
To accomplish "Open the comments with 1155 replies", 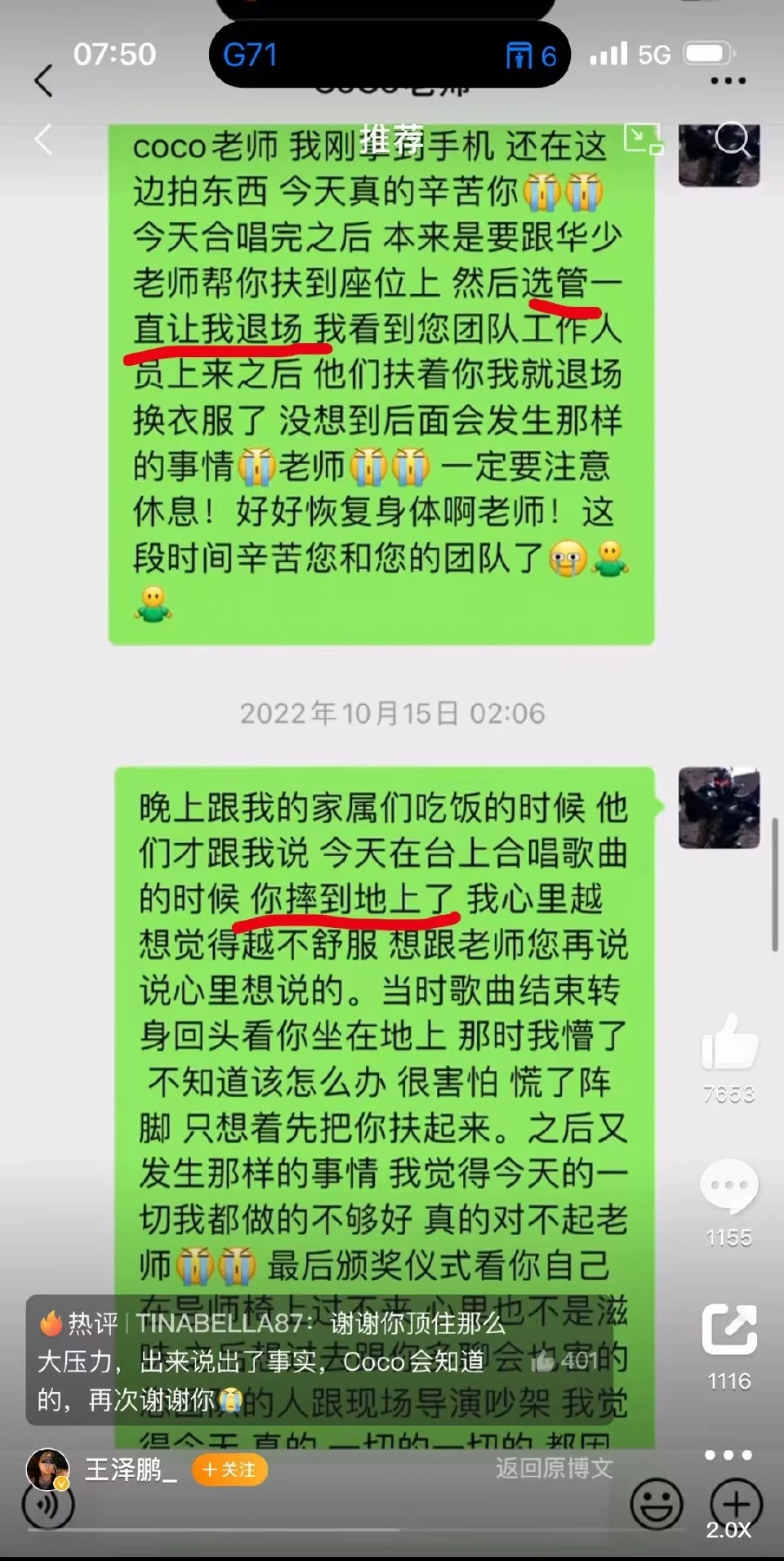I will click(x=728, y=1187).
